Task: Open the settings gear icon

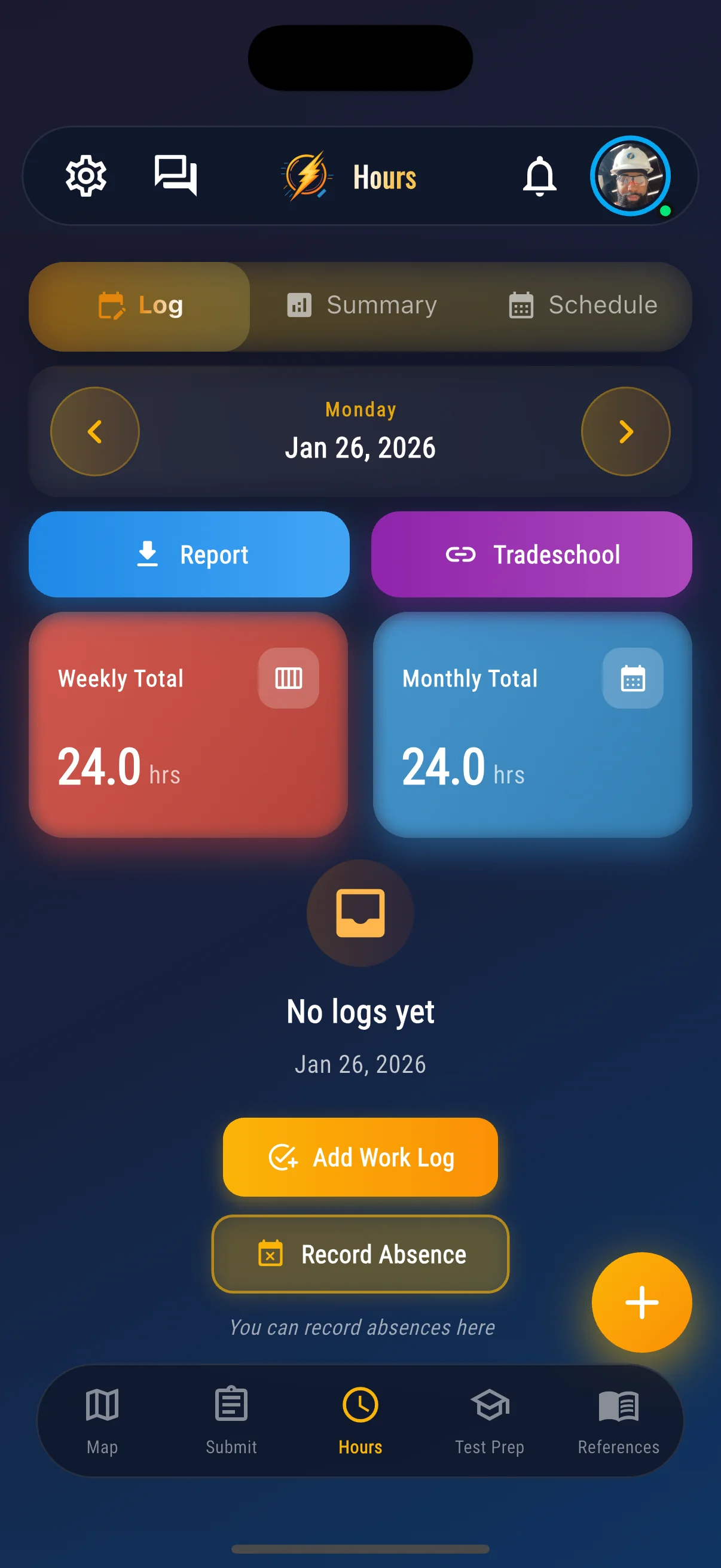Action: (x=85, y=176)
